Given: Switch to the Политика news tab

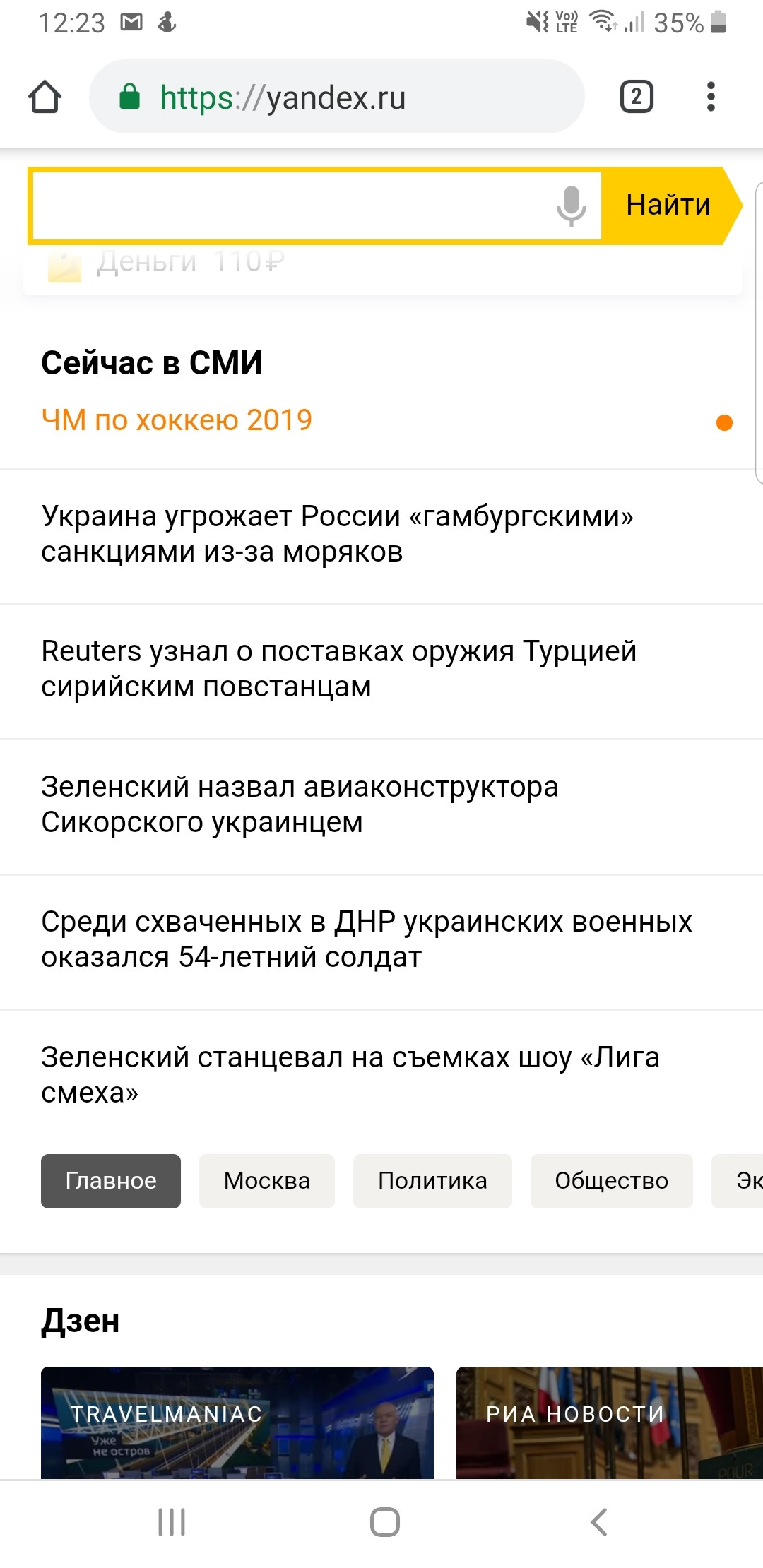Looking at the screenshot, I should 432,1181.
